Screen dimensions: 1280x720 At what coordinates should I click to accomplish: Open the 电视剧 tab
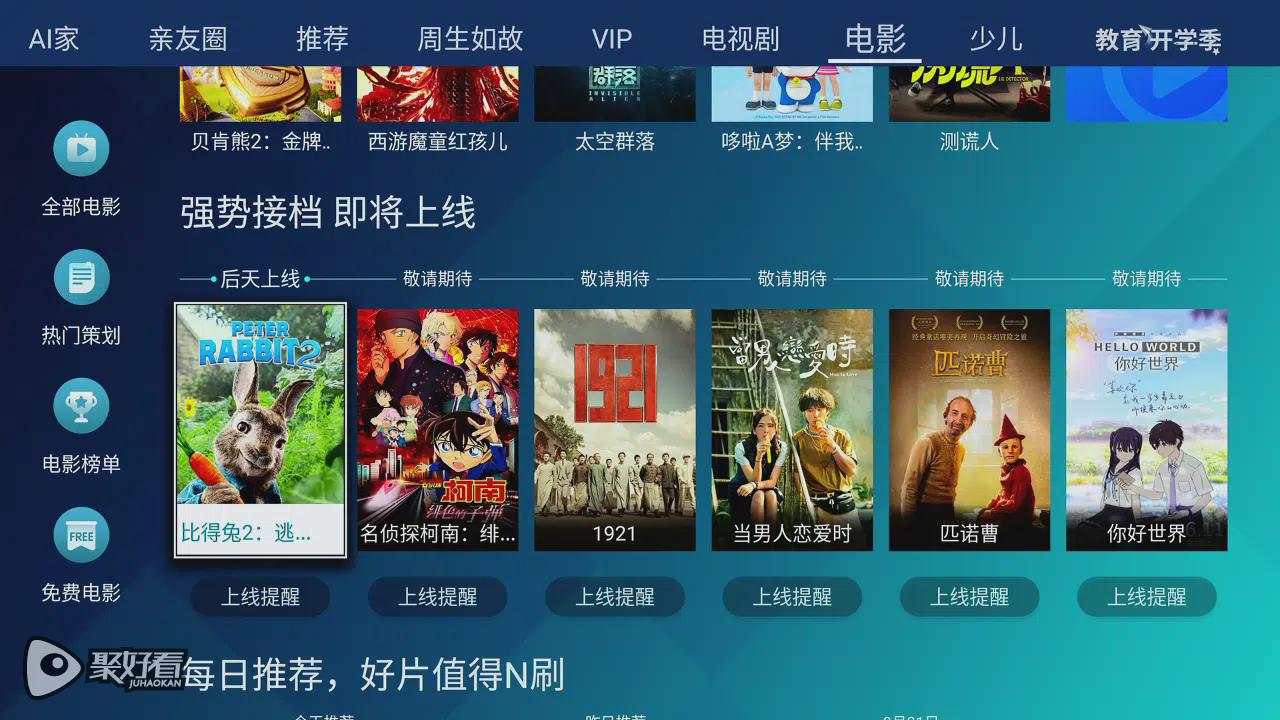tap(740, 39)
